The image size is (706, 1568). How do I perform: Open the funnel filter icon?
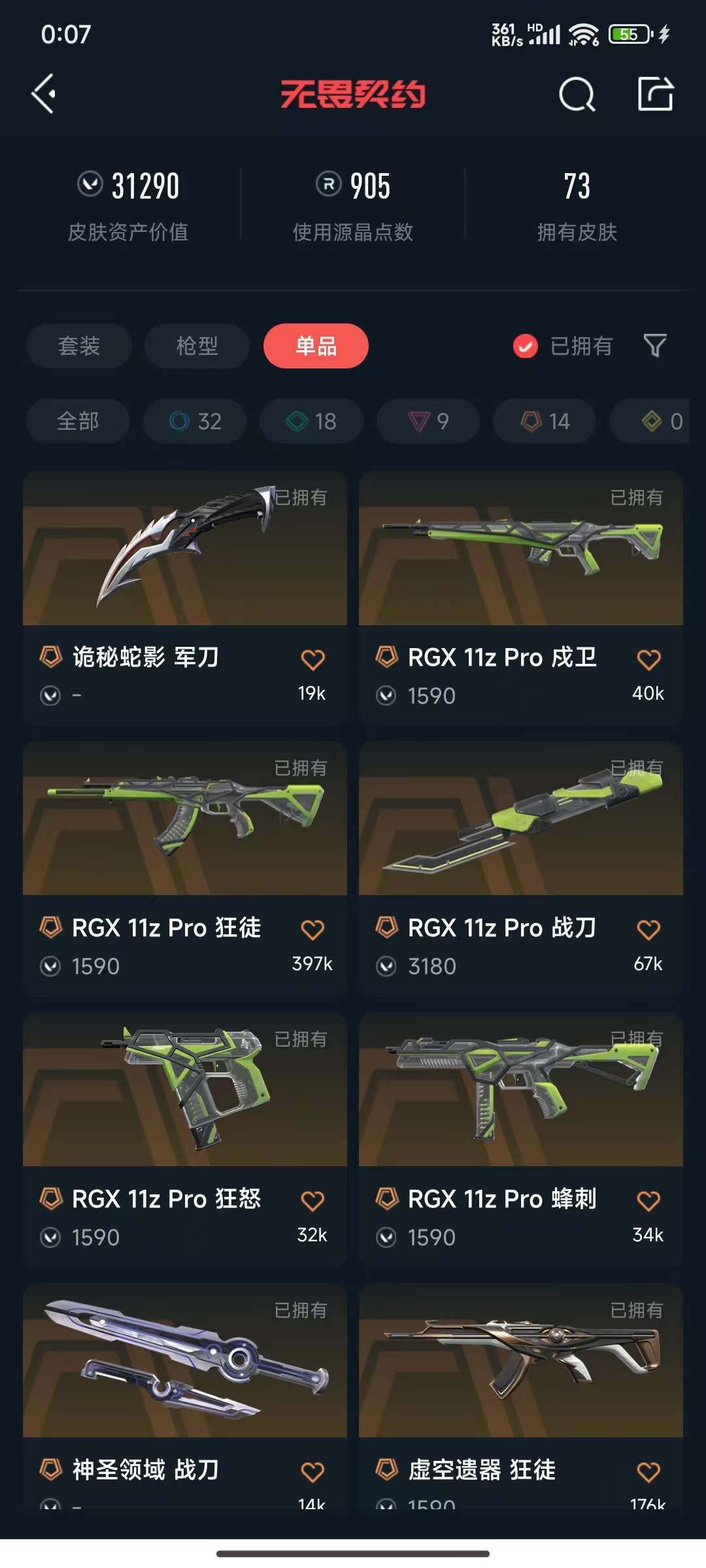(655, 346)
